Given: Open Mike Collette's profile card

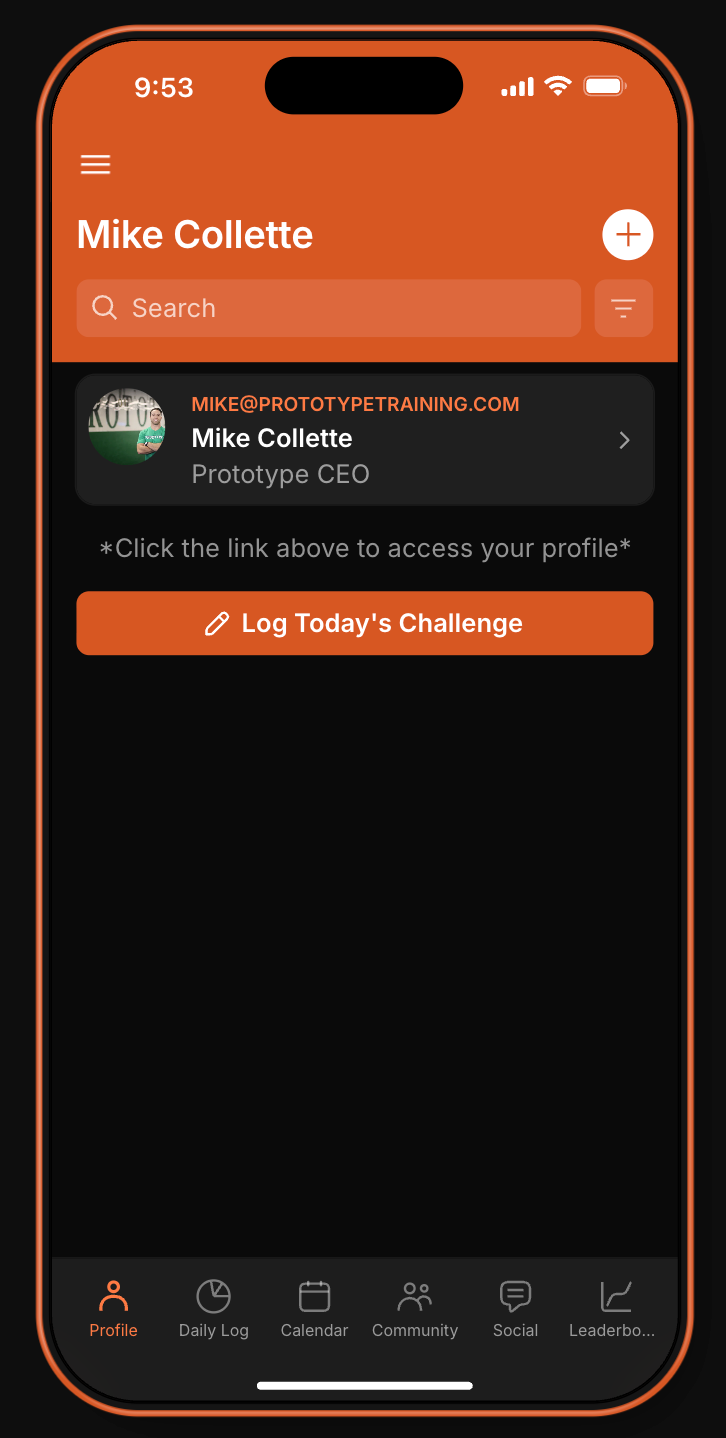Looking at the screenshot, I should pyautogui.click(x=364, y=440).
